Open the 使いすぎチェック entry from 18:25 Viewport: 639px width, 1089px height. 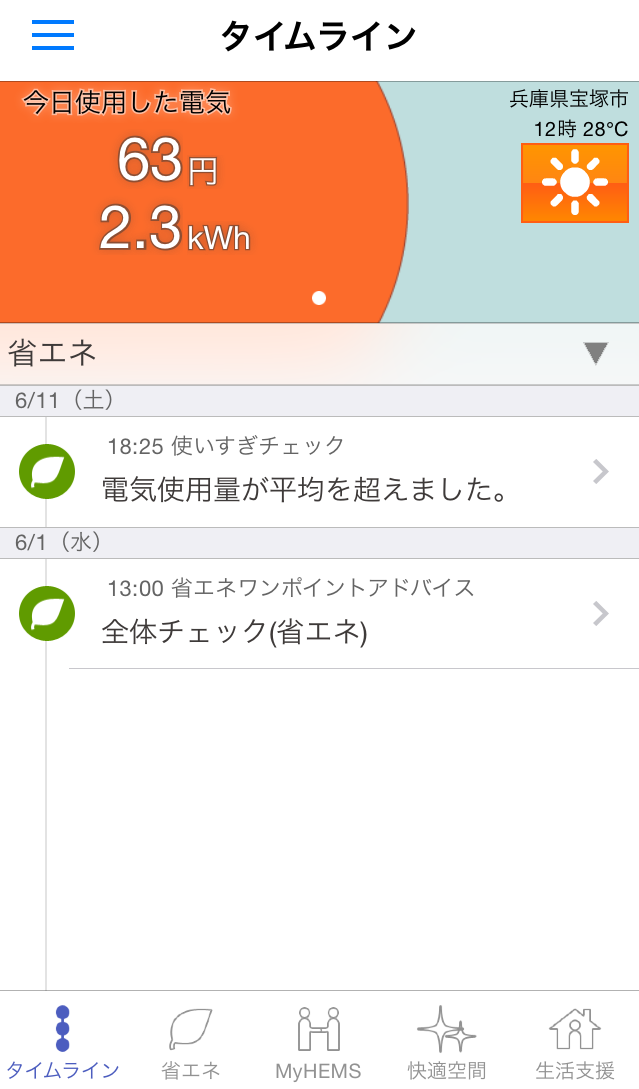click(320, 472)
